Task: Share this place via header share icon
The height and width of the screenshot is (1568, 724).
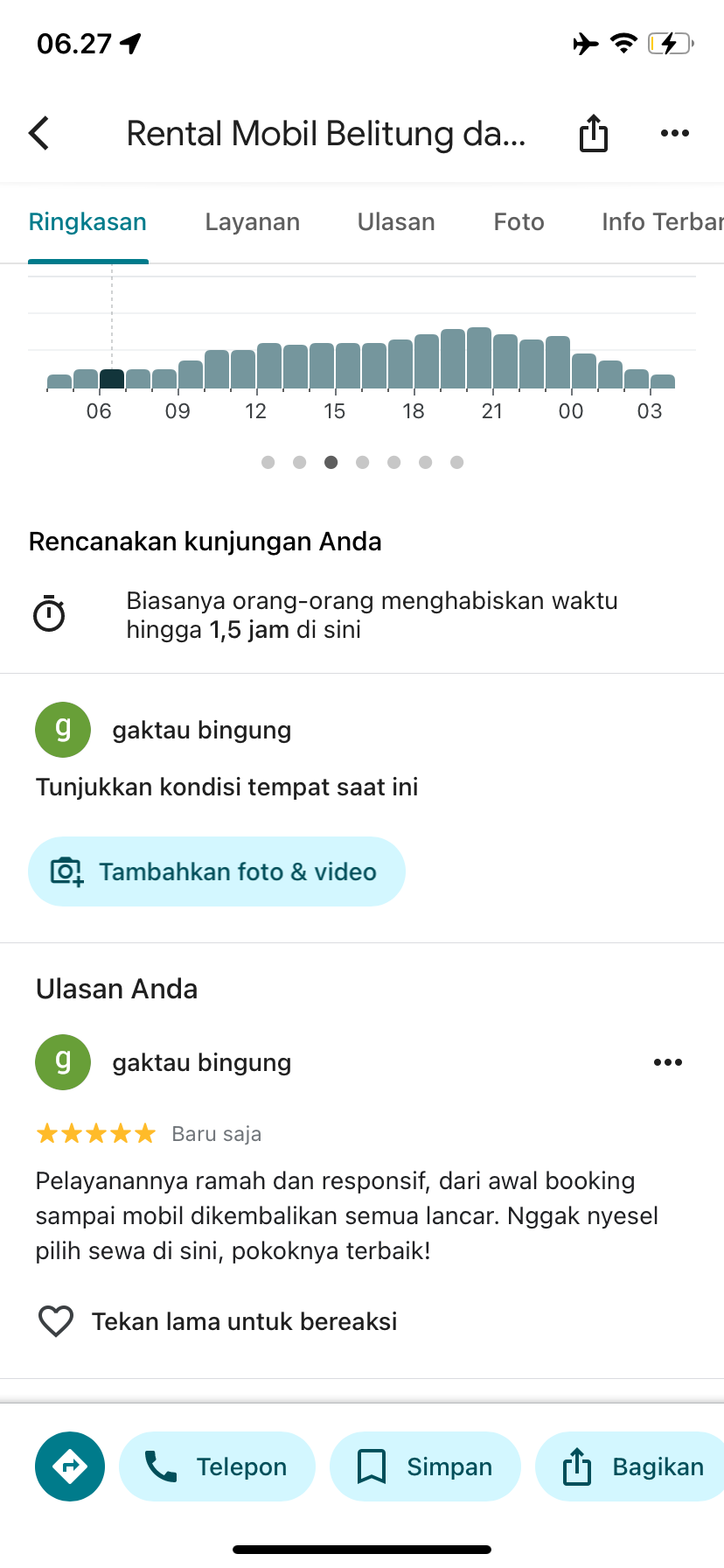Action: coord(594,134)
